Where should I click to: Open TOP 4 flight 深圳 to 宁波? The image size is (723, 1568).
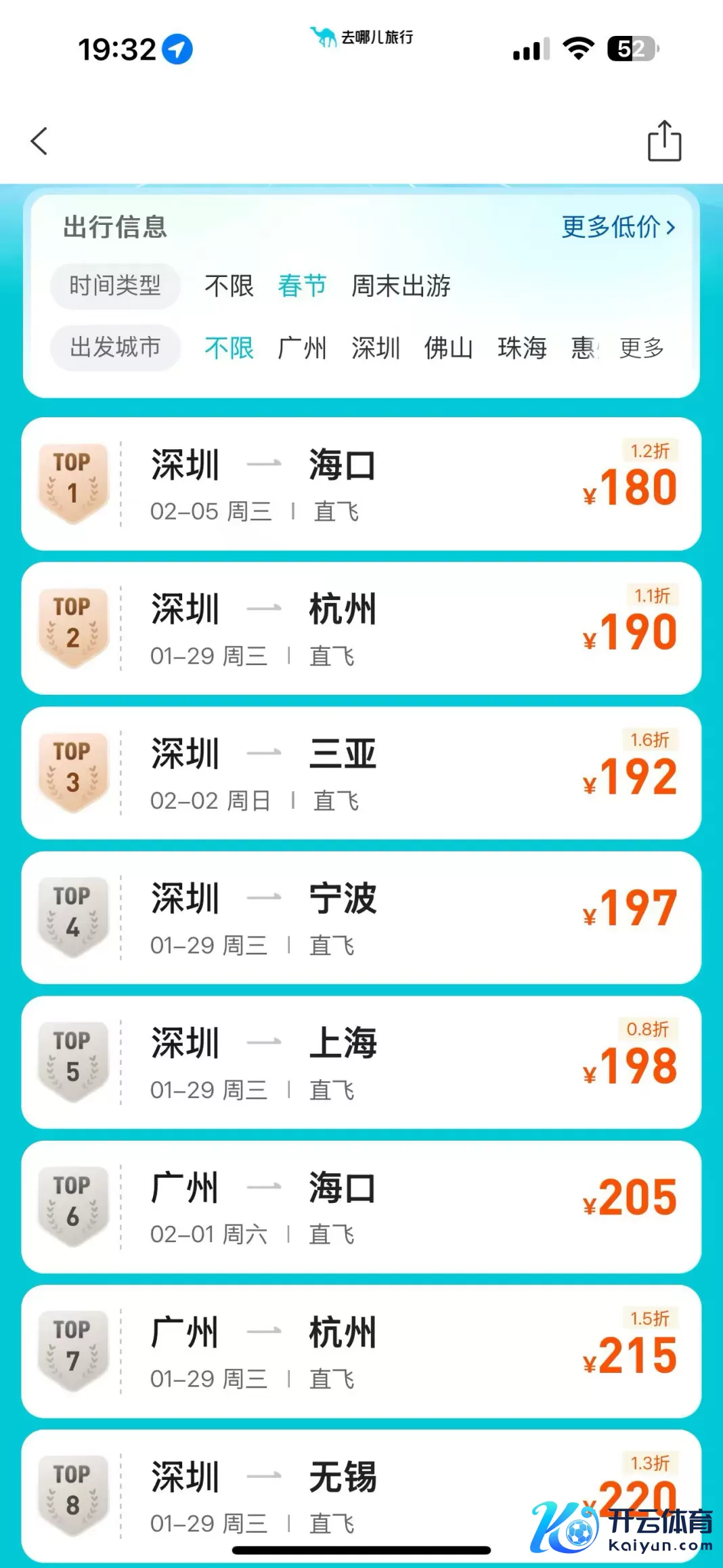(361, 917)
